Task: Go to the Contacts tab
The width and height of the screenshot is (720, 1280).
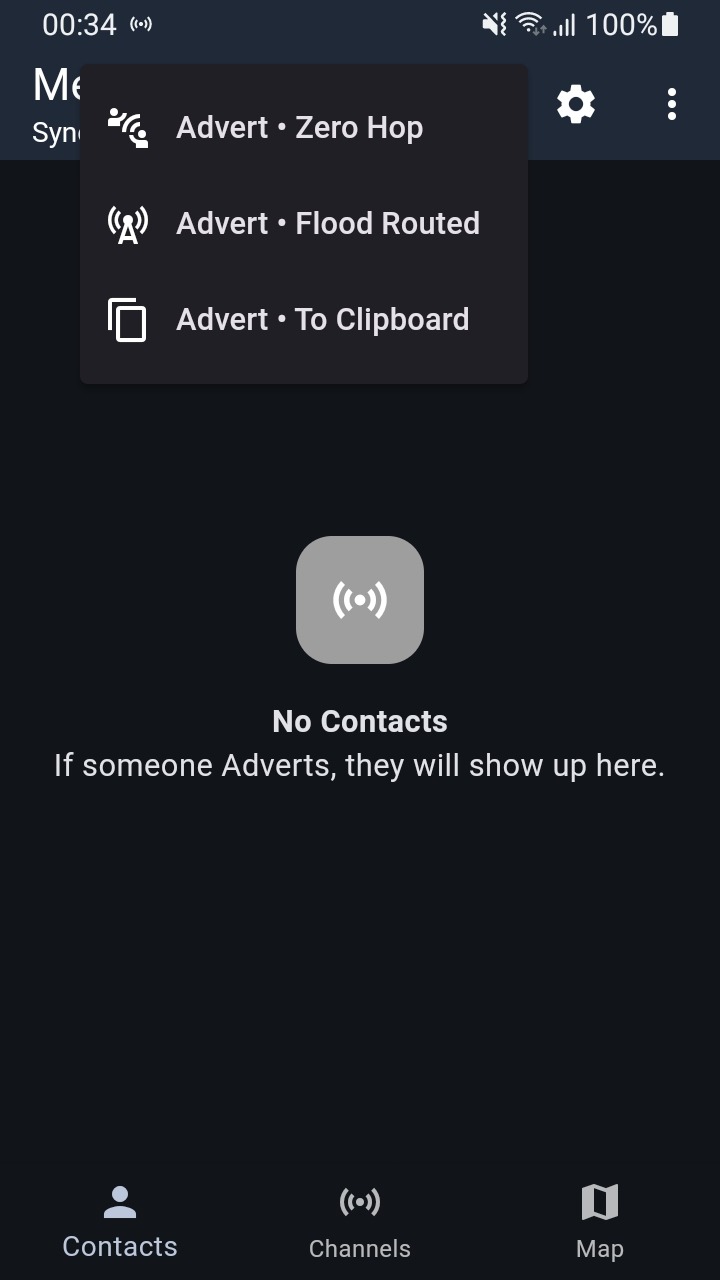Action: coord(120,1222)
